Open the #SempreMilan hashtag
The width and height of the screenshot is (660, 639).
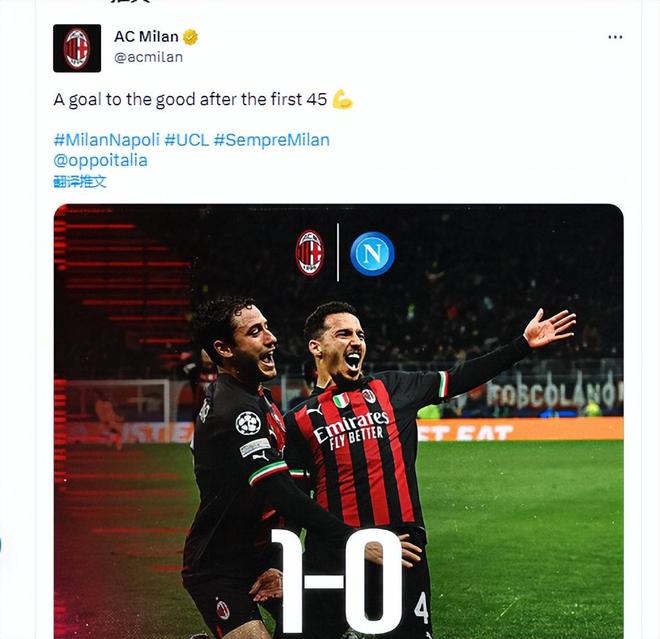click(271, 140)
